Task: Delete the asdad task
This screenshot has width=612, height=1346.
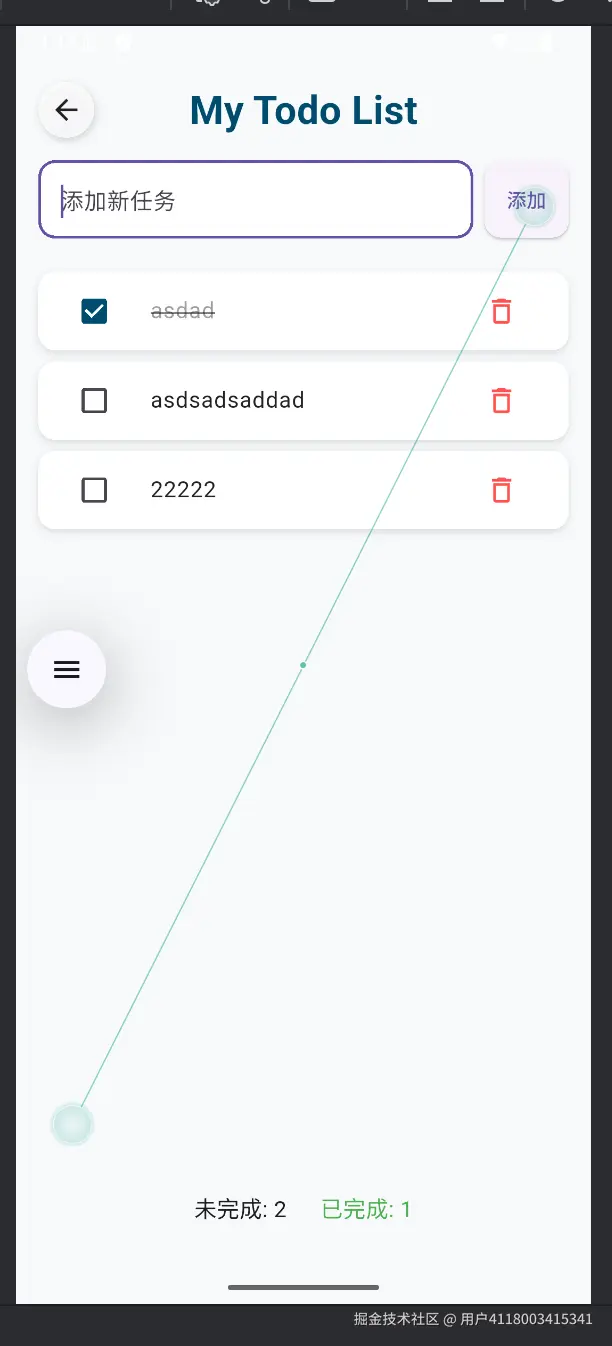Action: 502,311
